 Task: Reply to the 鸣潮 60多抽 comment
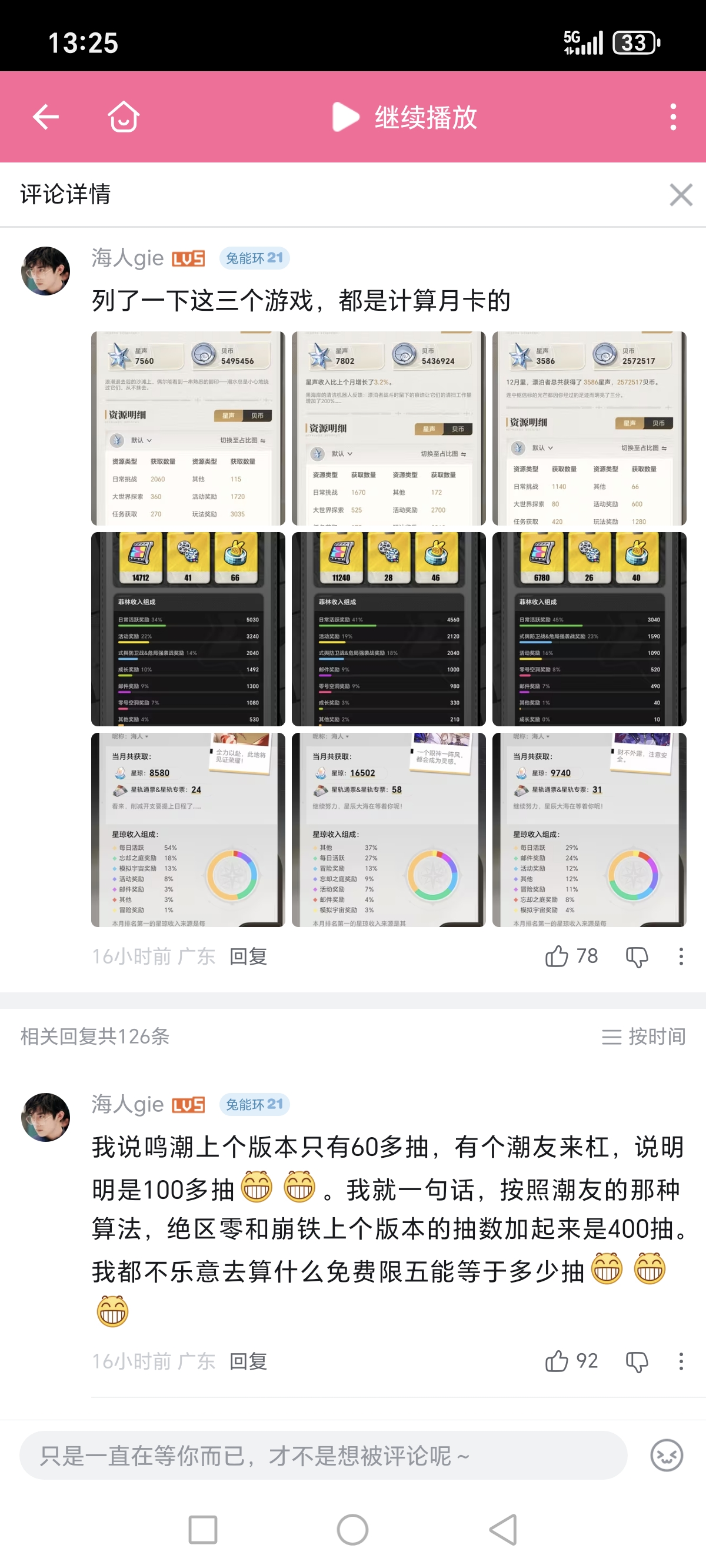click(x=248, y=1361)
